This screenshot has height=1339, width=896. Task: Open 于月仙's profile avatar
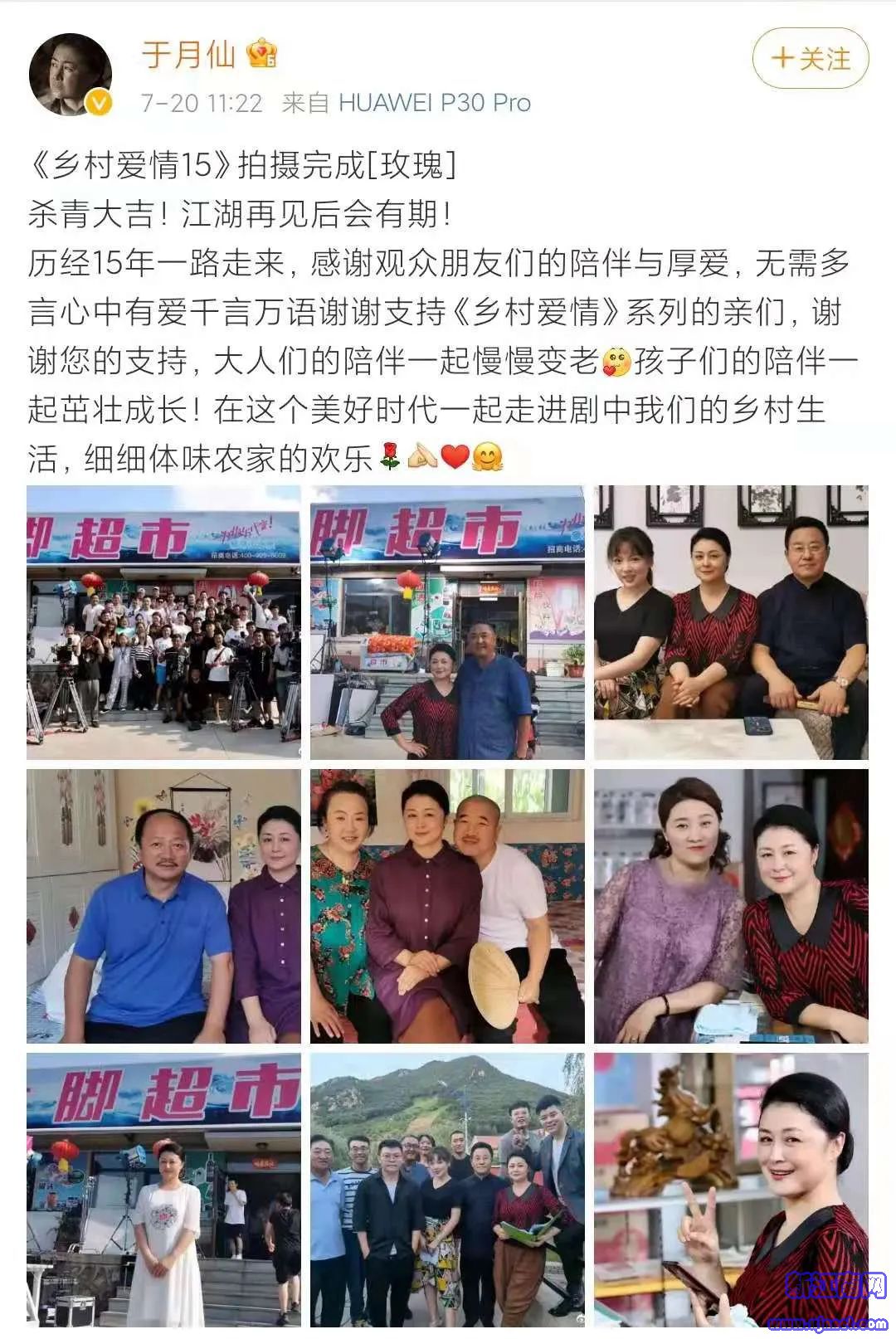click(x=71, y=75)
